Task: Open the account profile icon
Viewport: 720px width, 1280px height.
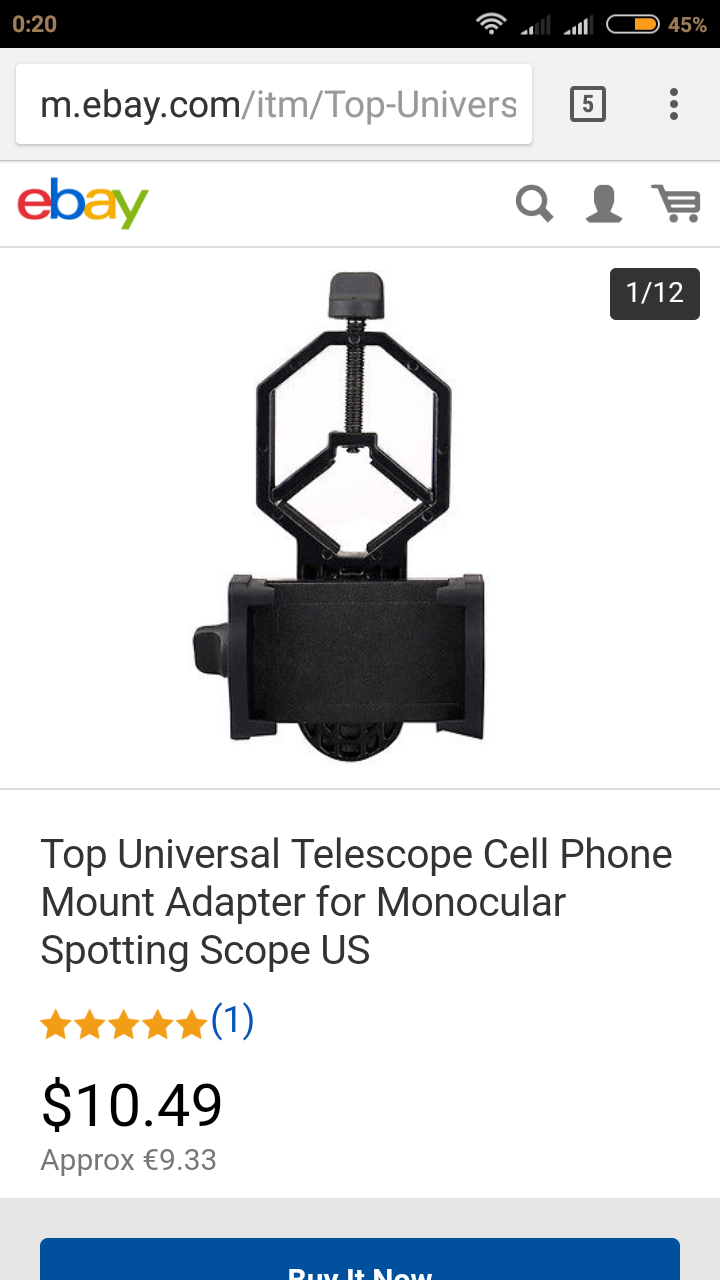Action: [604, 204]
